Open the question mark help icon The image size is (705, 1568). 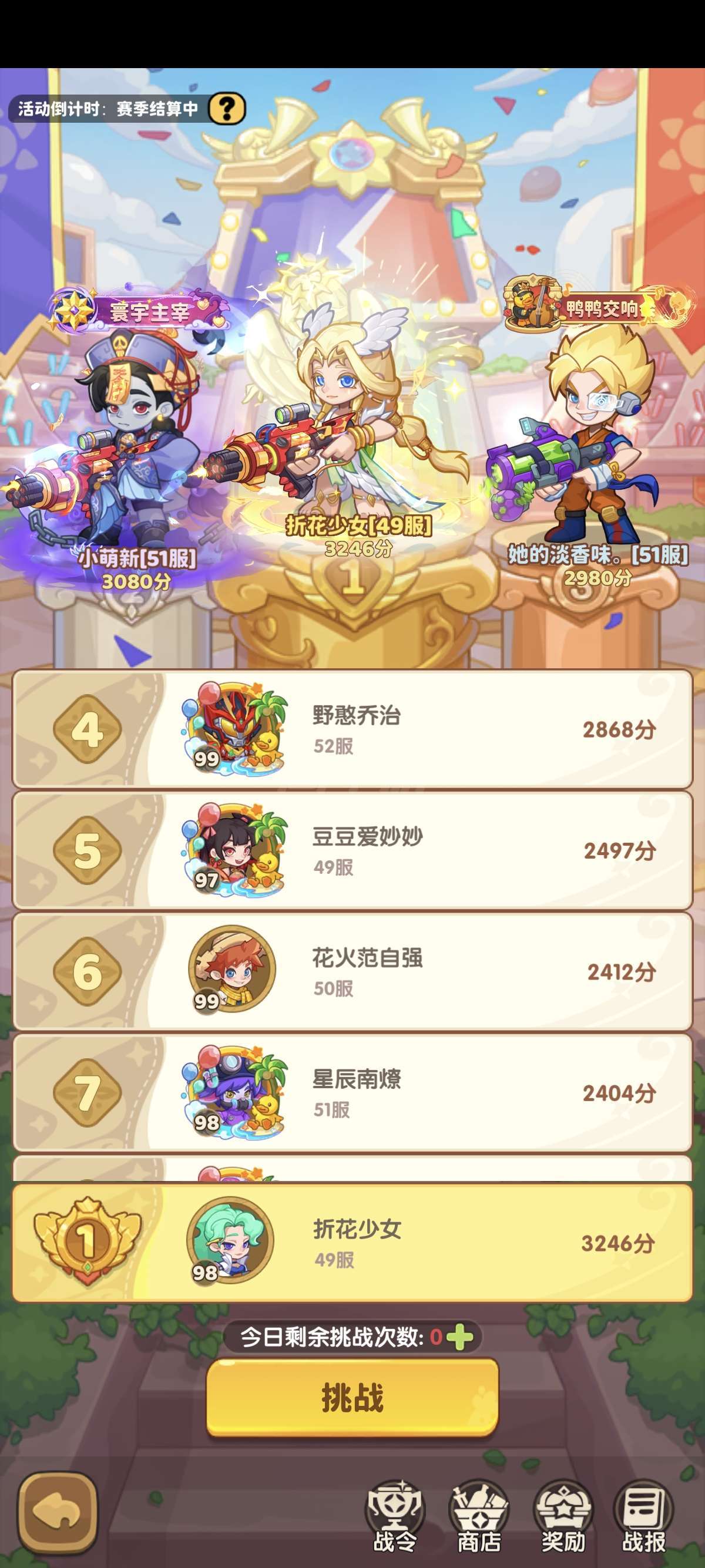226,109
